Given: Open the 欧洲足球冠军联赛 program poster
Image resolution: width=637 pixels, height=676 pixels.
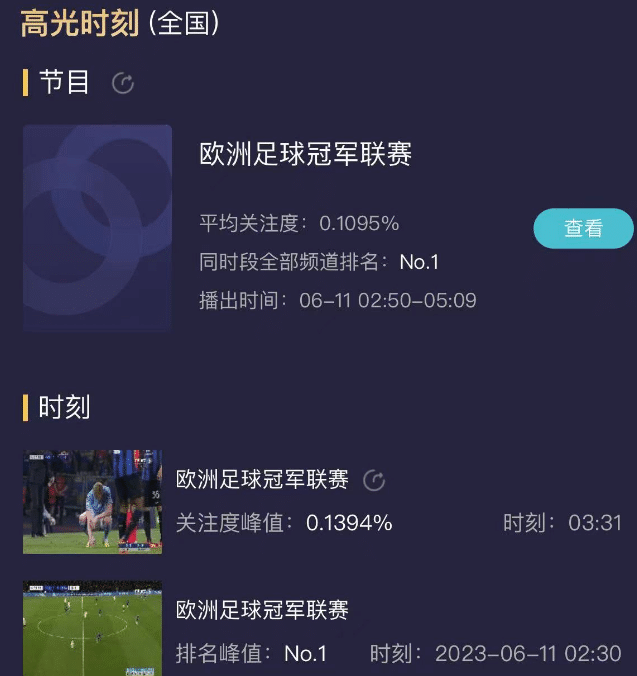Looking at the screenshot, I should pyautogui.click(x=97, y=228).
